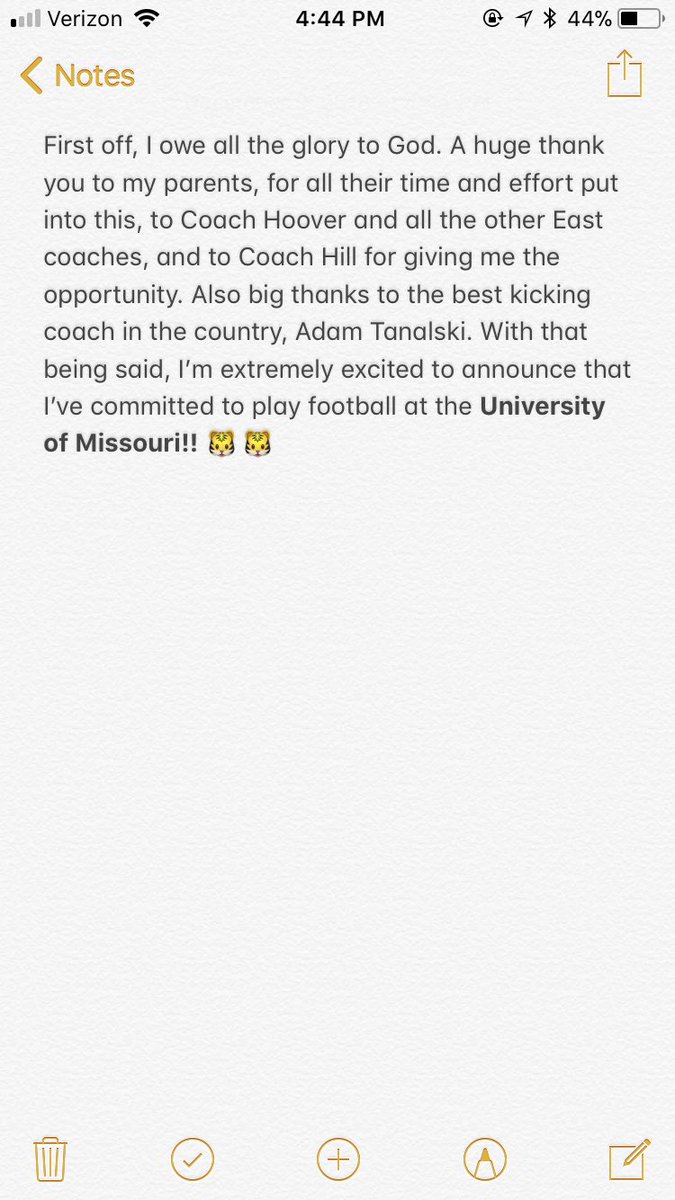Go back to the Notes list
Image resolution: width=675 pixels, height=1200 pixels.
click(x=77, y=76)
